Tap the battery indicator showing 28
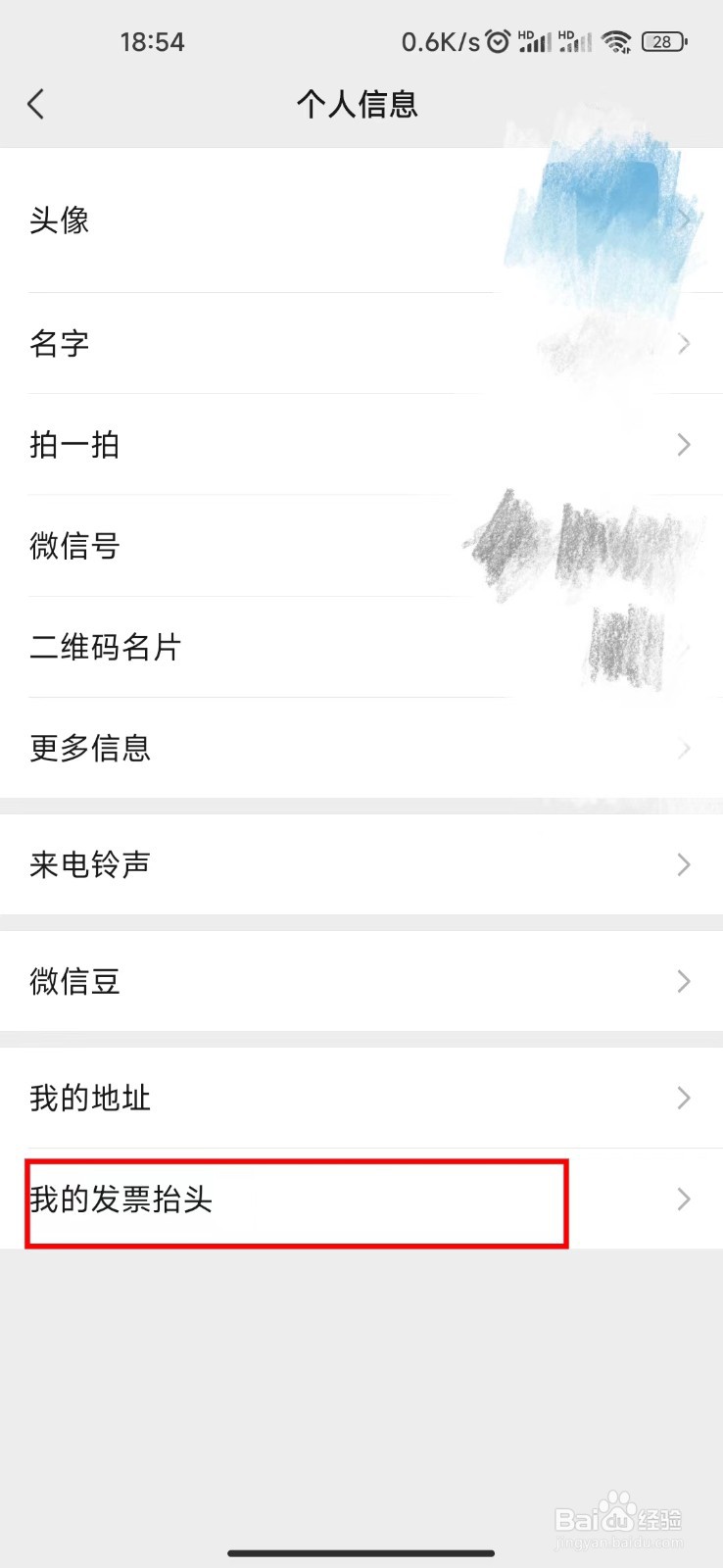The height and width of the screenshot is (1568, 723). coord(662,41)
